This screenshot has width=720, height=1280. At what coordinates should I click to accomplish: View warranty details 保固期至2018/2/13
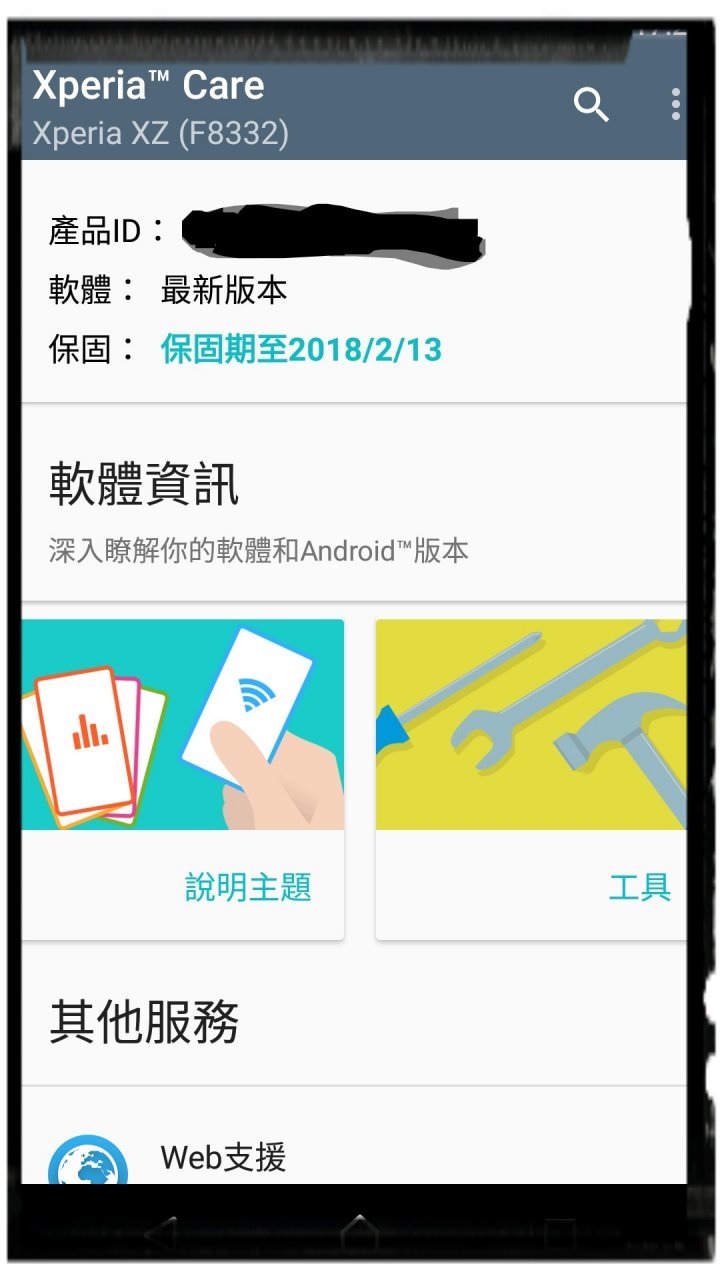pyautogui.click(x=301, y=350)
